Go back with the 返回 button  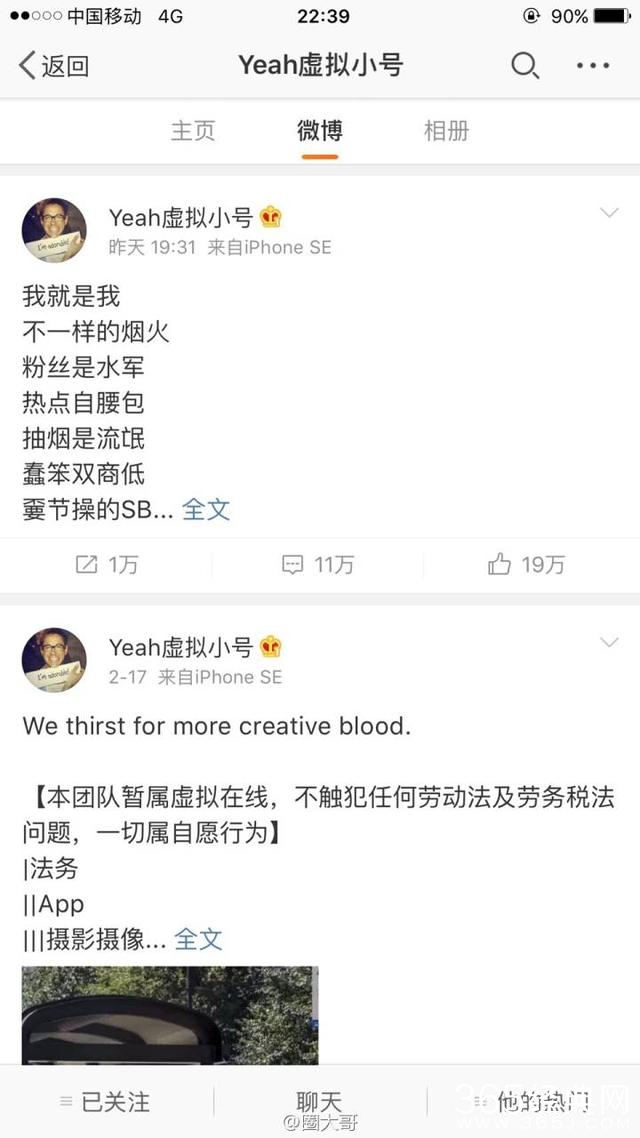point(55,66)
